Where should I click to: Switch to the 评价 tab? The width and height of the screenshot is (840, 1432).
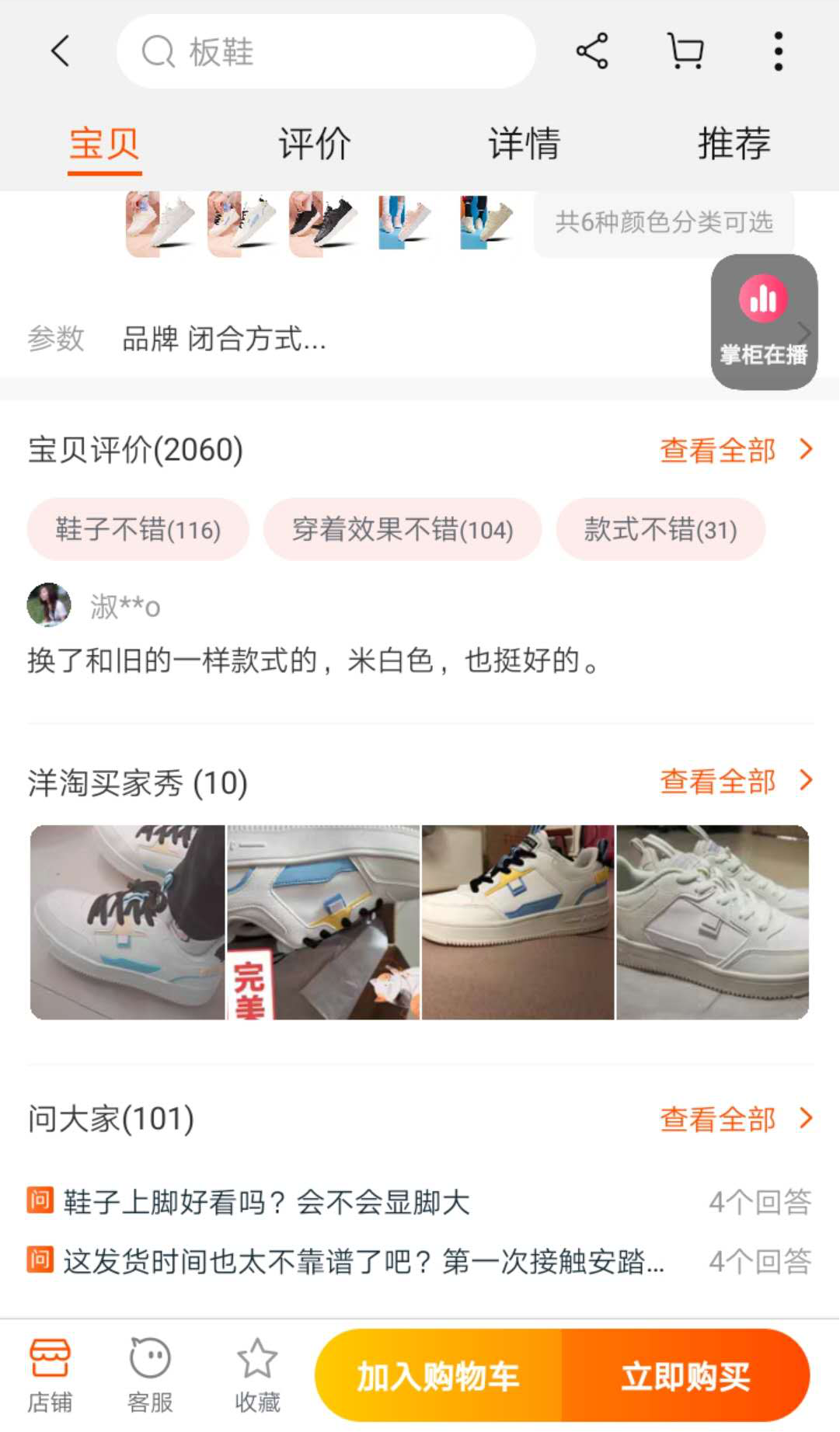tap(315, 144)
